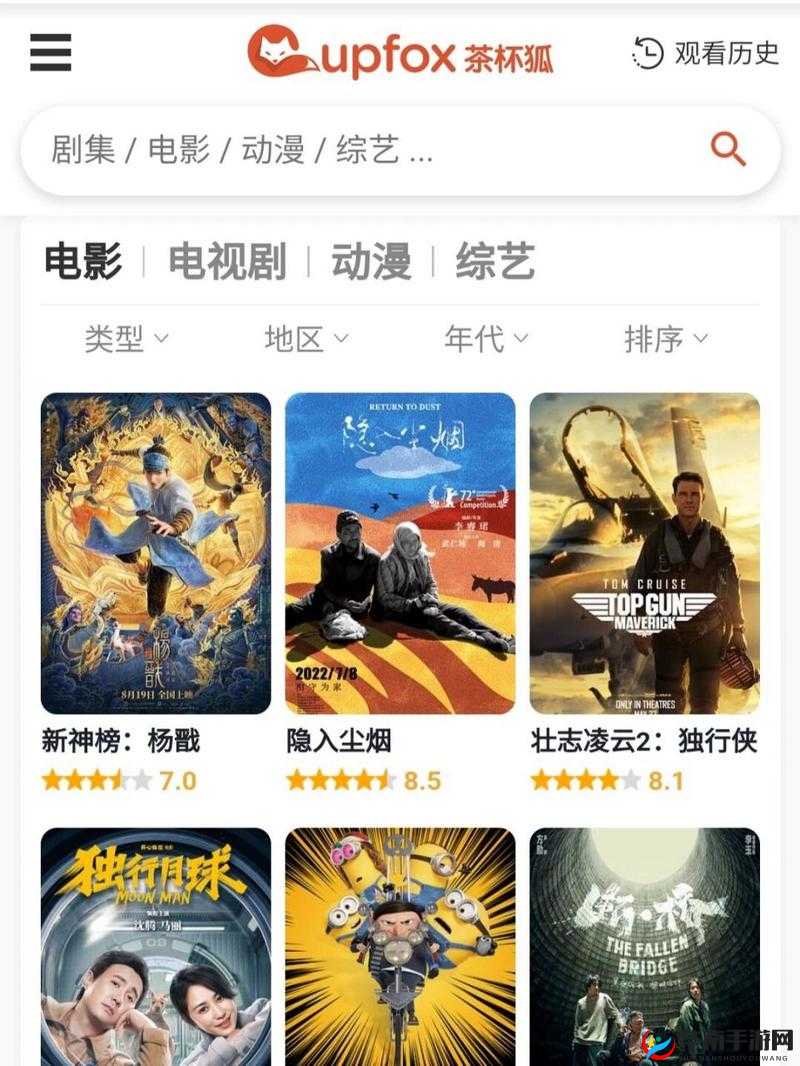The width and height of the screenshot is (800, 1066).
Task: Open the movie 隐入尘烟
Action: pyautogui.click(x=400, y=550)
